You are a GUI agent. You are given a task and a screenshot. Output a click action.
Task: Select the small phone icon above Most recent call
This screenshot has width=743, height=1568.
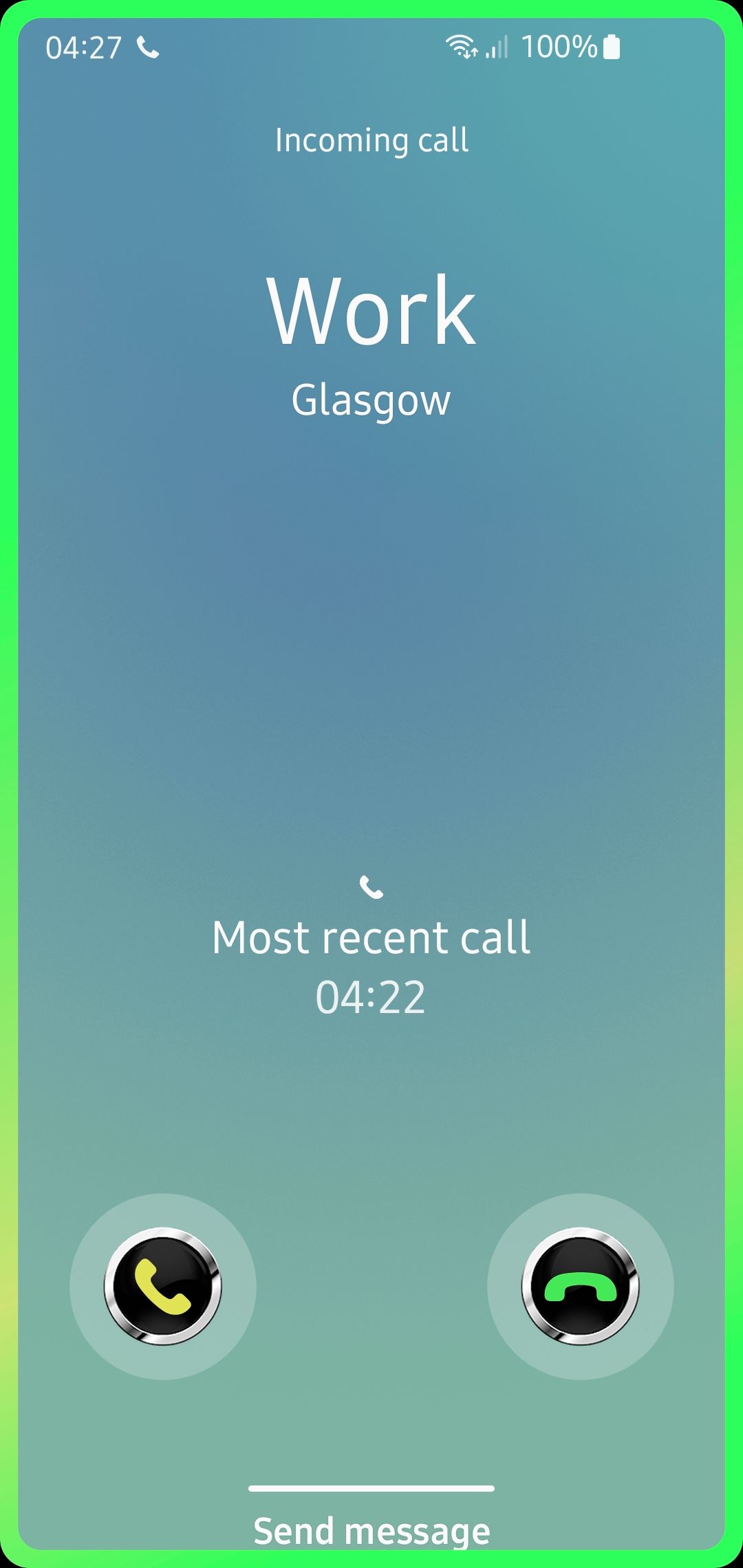(371, 889)
